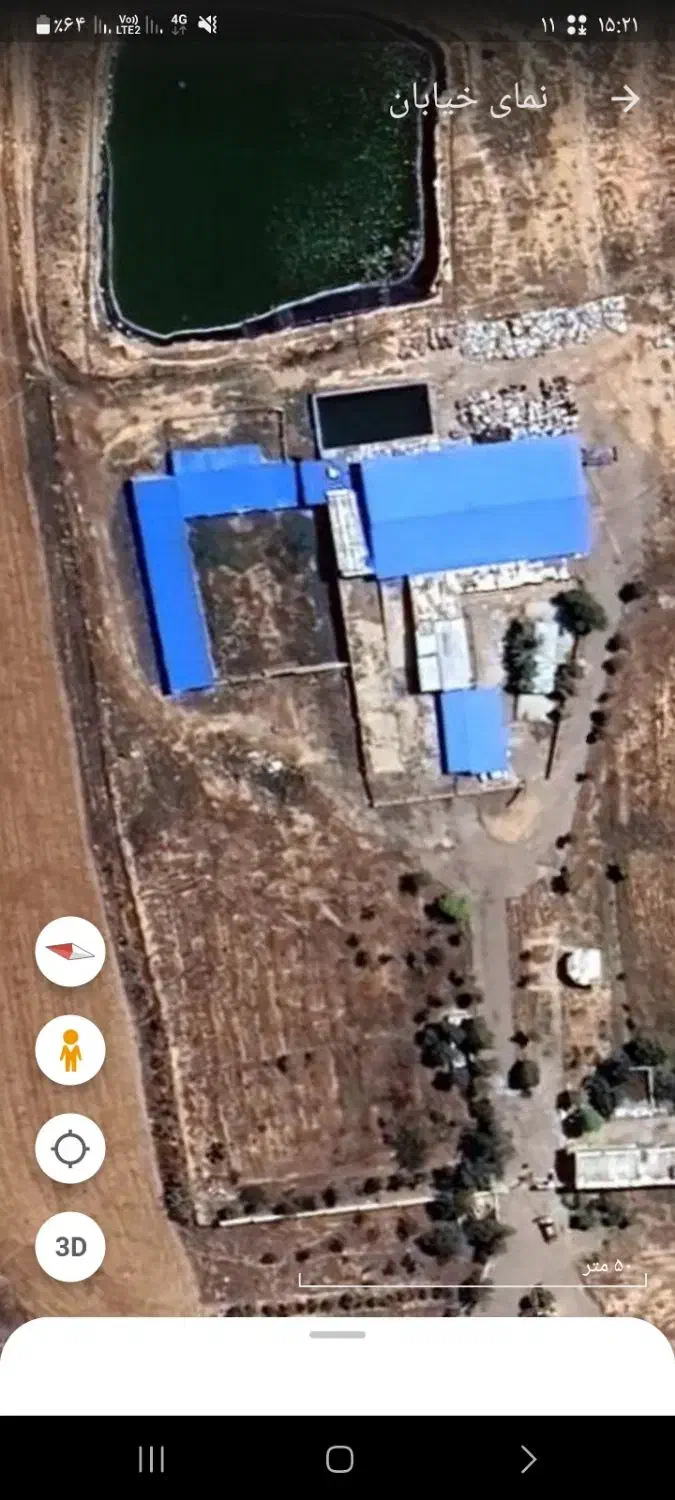Switch to 3D view

click(70, 1247)
